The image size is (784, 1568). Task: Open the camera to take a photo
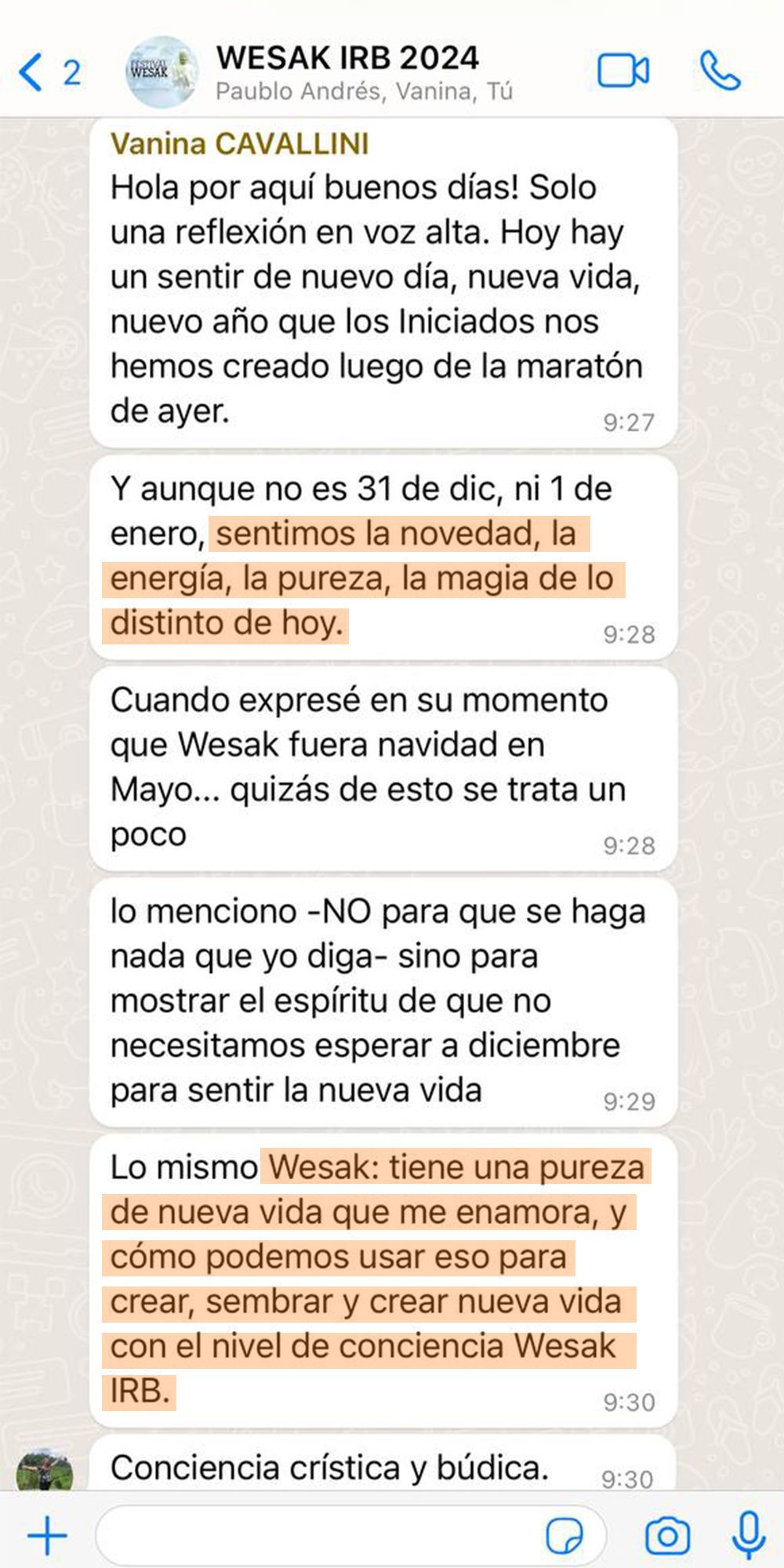click(667, 1535)
